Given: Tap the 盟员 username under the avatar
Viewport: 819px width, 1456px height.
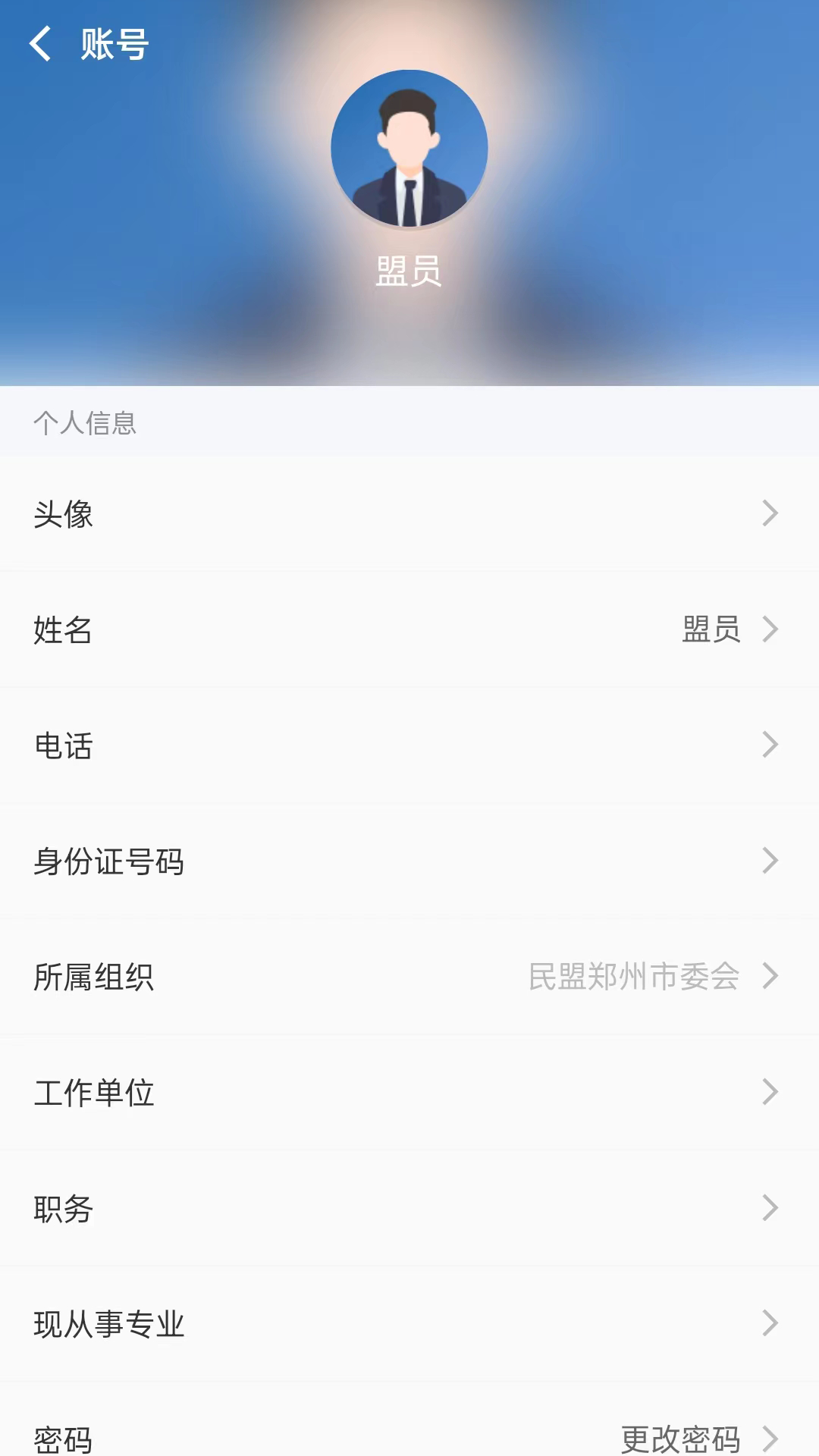Looking at the screenshot, I should click(409, 270).
